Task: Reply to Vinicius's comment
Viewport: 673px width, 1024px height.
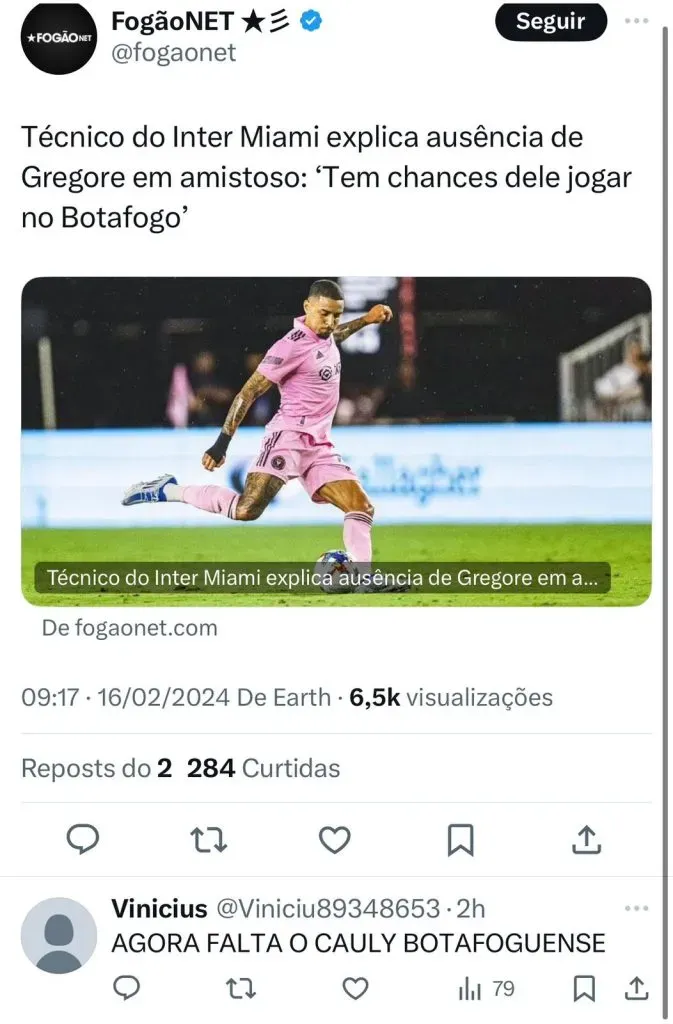Action: [x=126, y=989]
